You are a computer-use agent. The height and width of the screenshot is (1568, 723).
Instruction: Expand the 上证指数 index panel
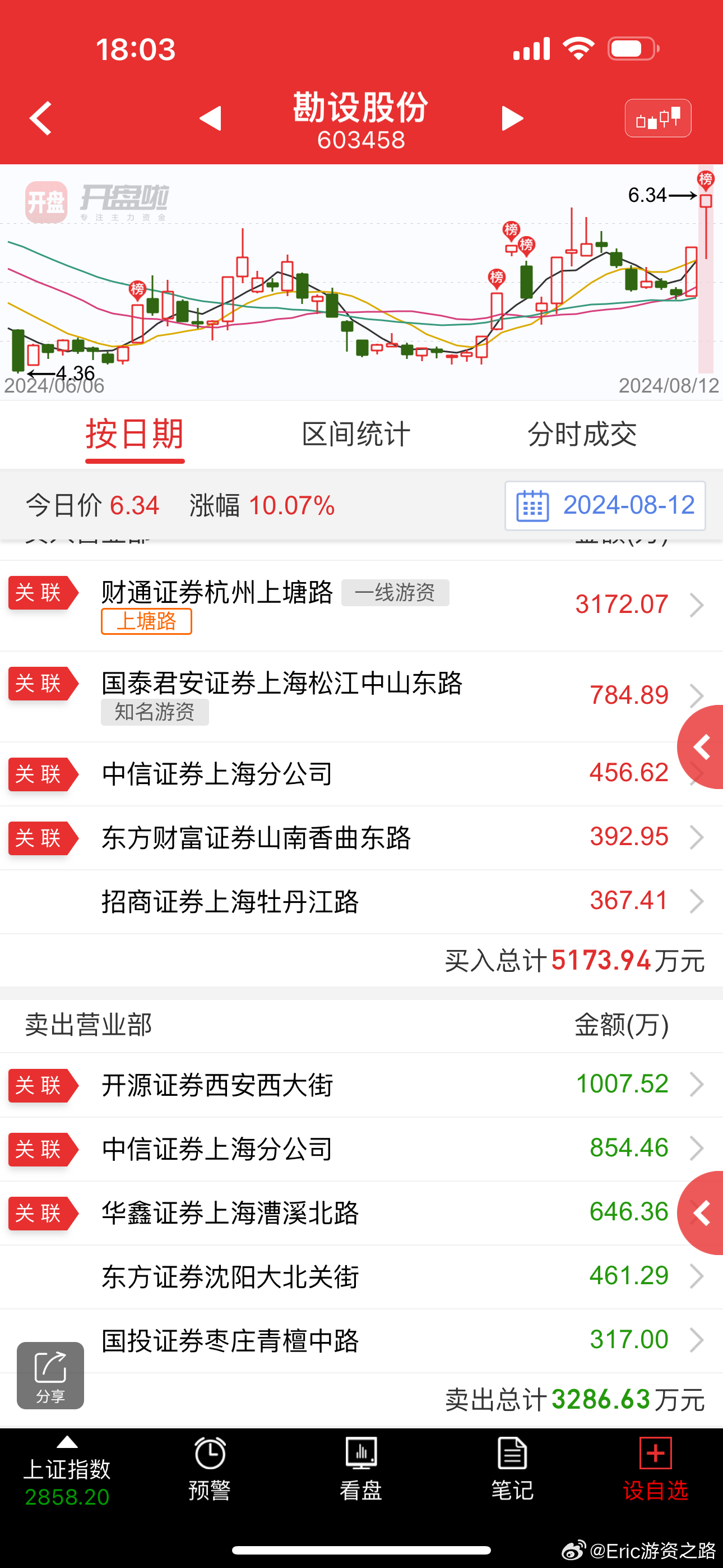(x=67, y=1470)
